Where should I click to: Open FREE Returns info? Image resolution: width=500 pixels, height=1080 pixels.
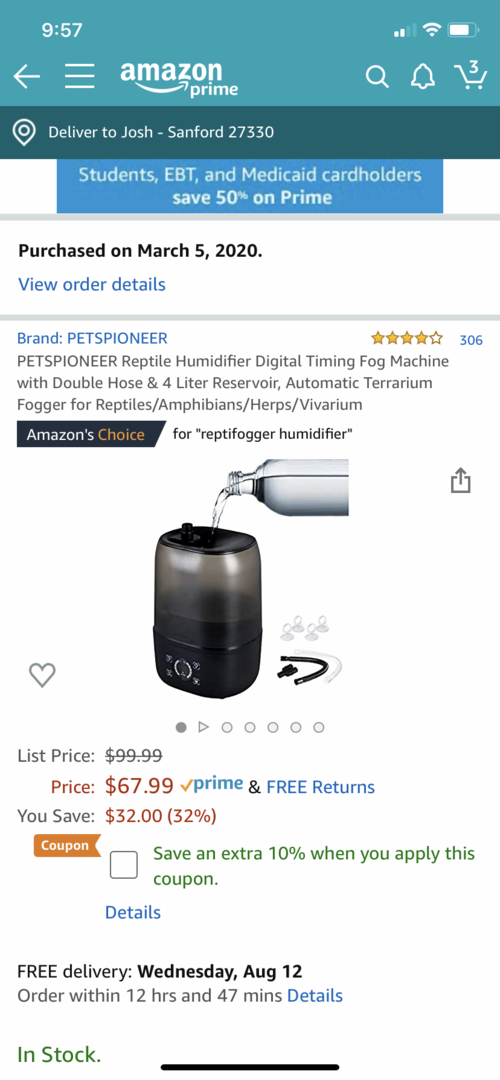click(320, 787)
